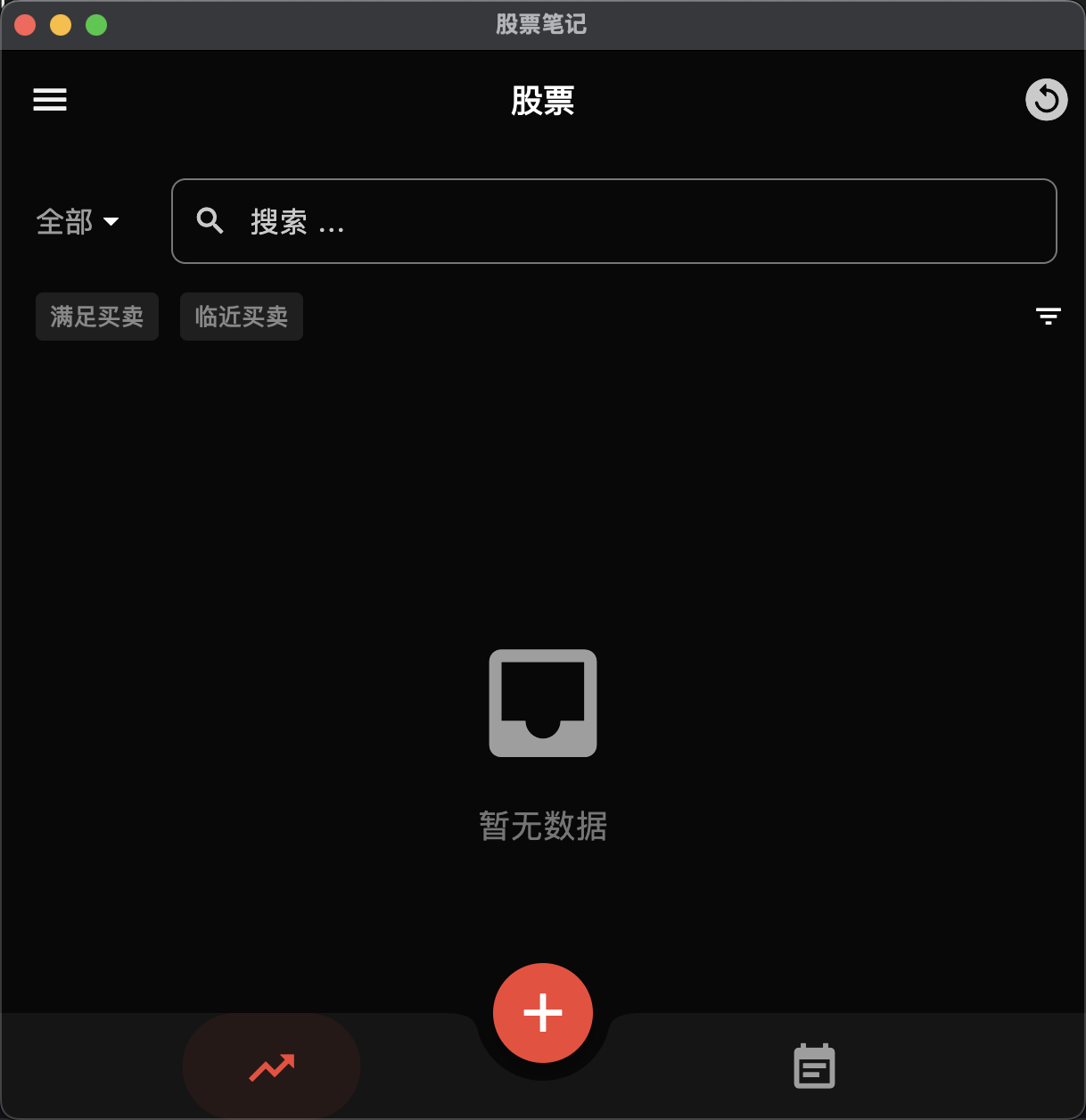1086x1120 pixels.
Task: Expand the 全部 category dropdown
Action: point(78,221)
